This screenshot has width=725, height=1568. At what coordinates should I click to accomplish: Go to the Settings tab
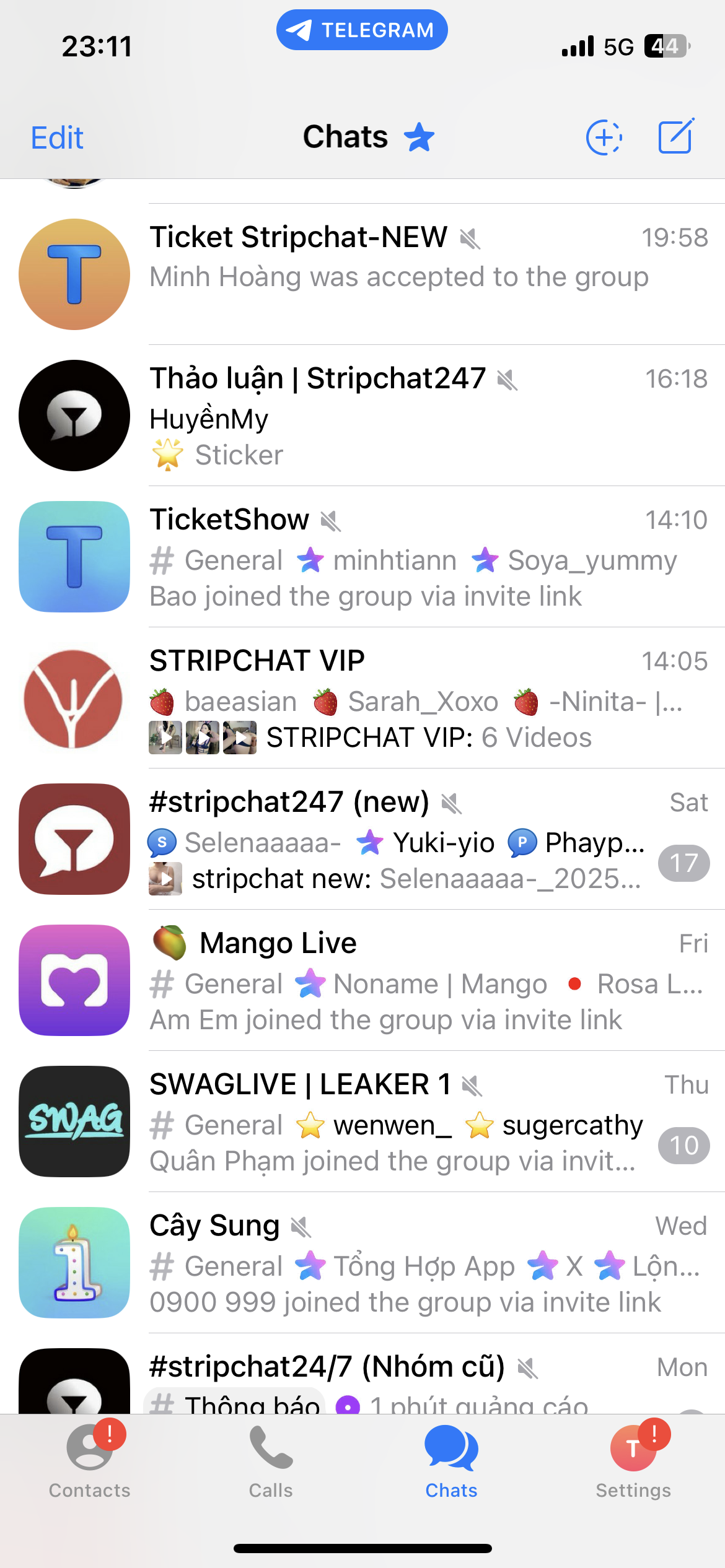pos(633,1460)
